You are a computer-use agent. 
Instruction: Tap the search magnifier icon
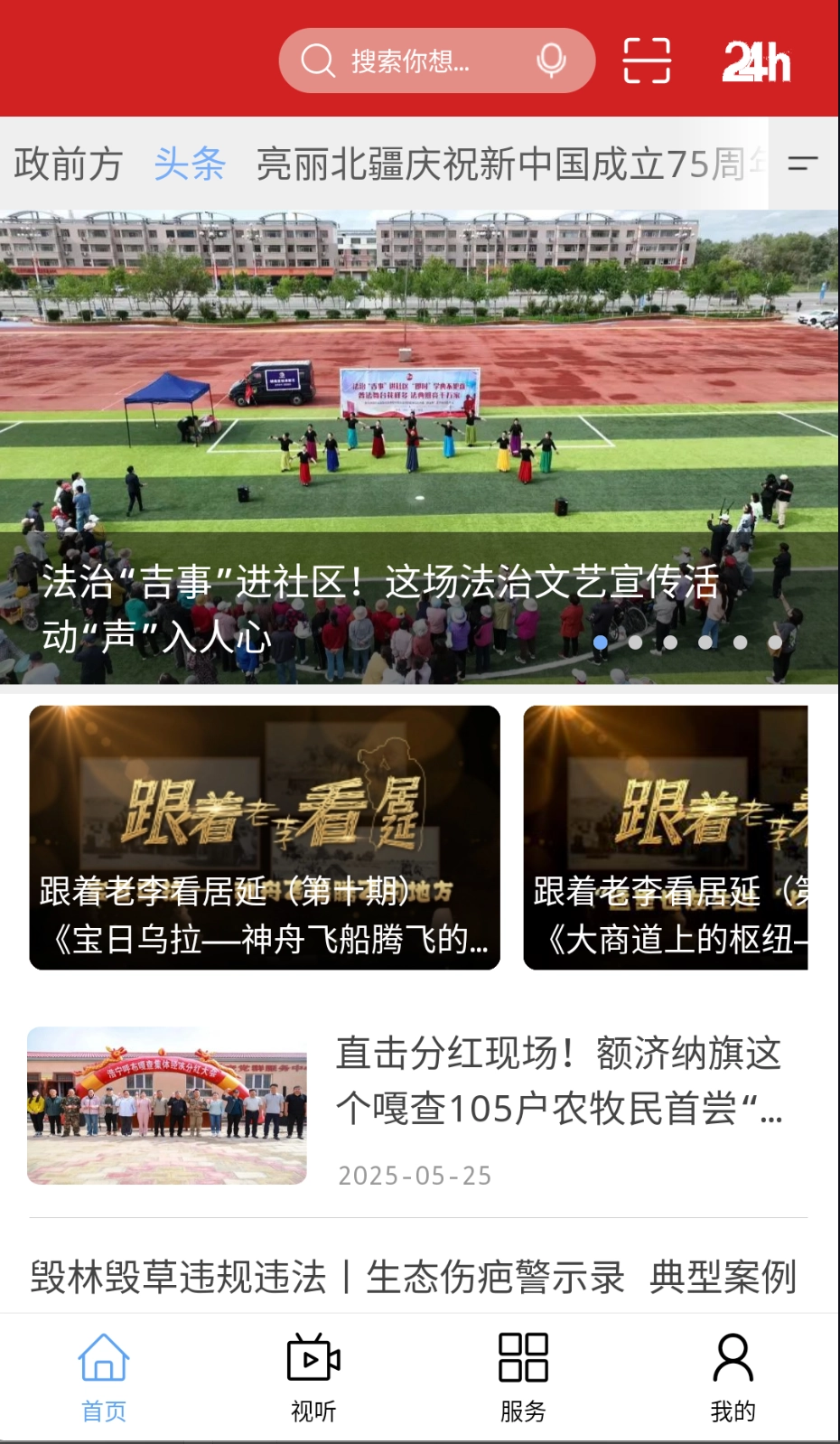[x=316, y=60]
